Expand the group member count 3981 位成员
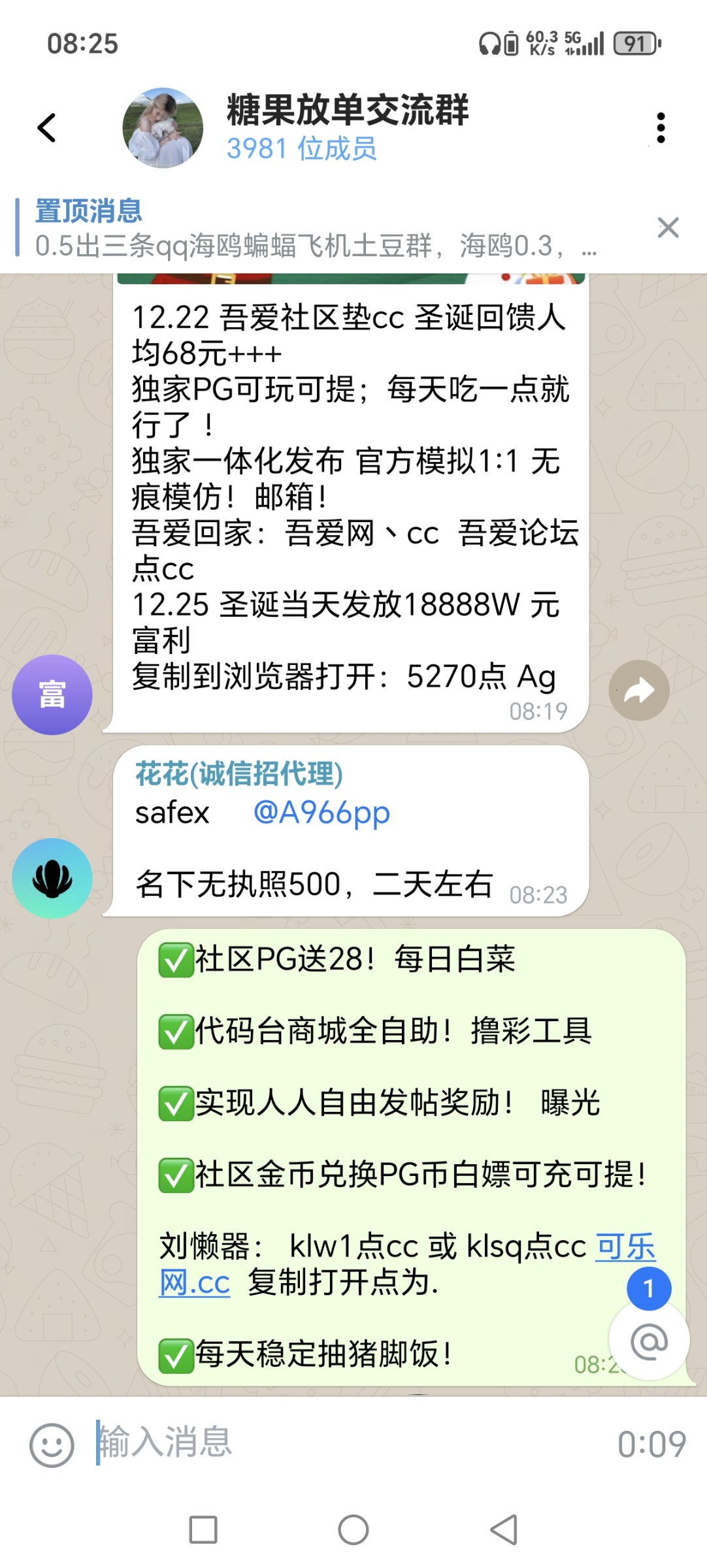 coord(302,150)
